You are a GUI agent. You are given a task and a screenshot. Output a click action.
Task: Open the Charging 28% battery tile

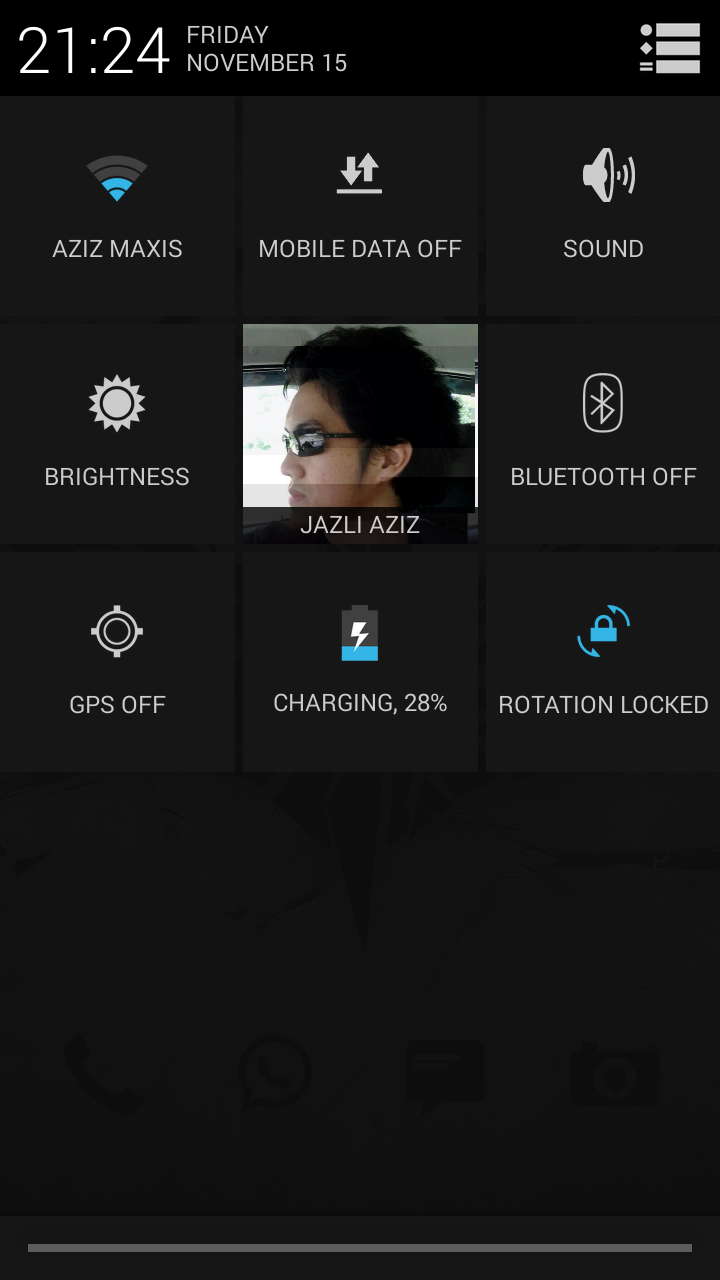[360, 661]
